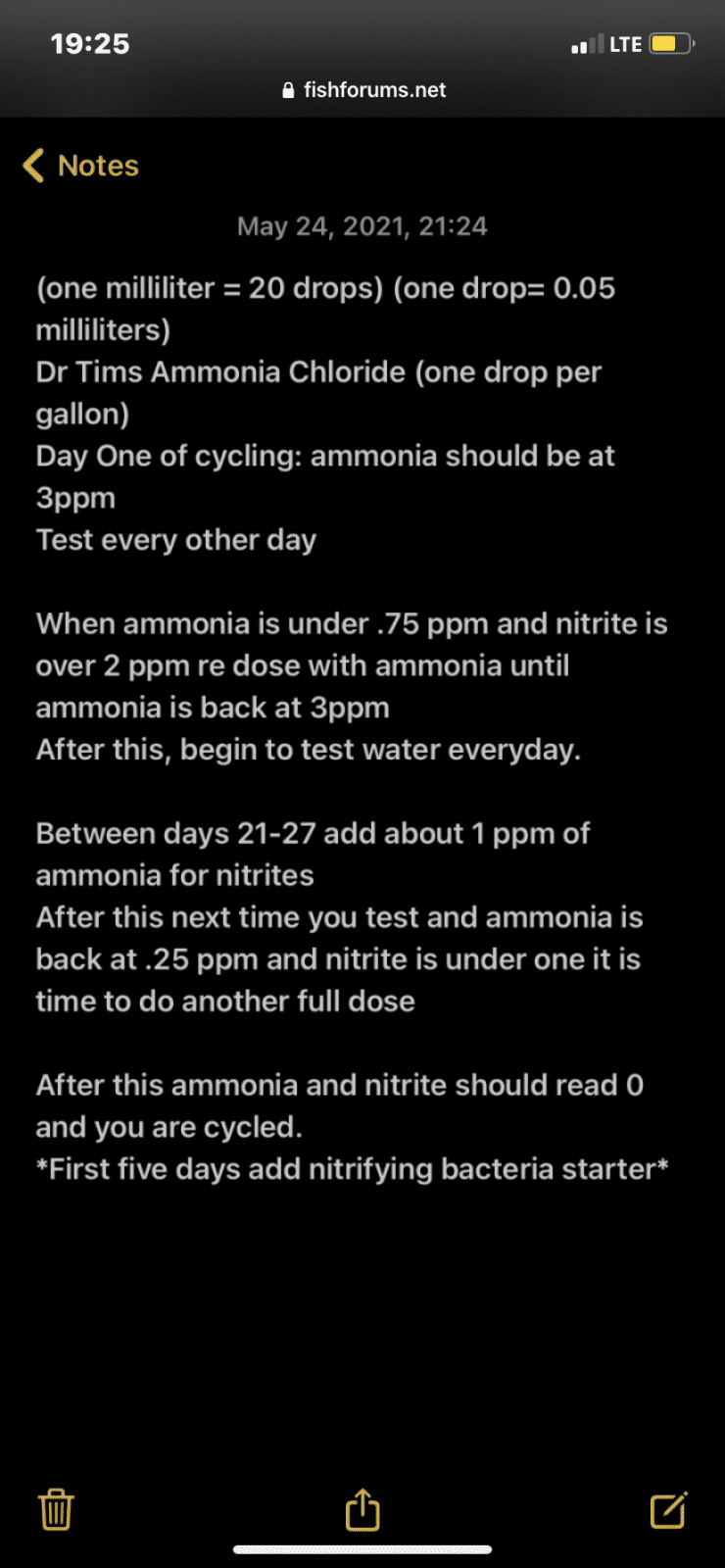
Task: Delete this note with the trash icon
Action: pos(56,1509)
